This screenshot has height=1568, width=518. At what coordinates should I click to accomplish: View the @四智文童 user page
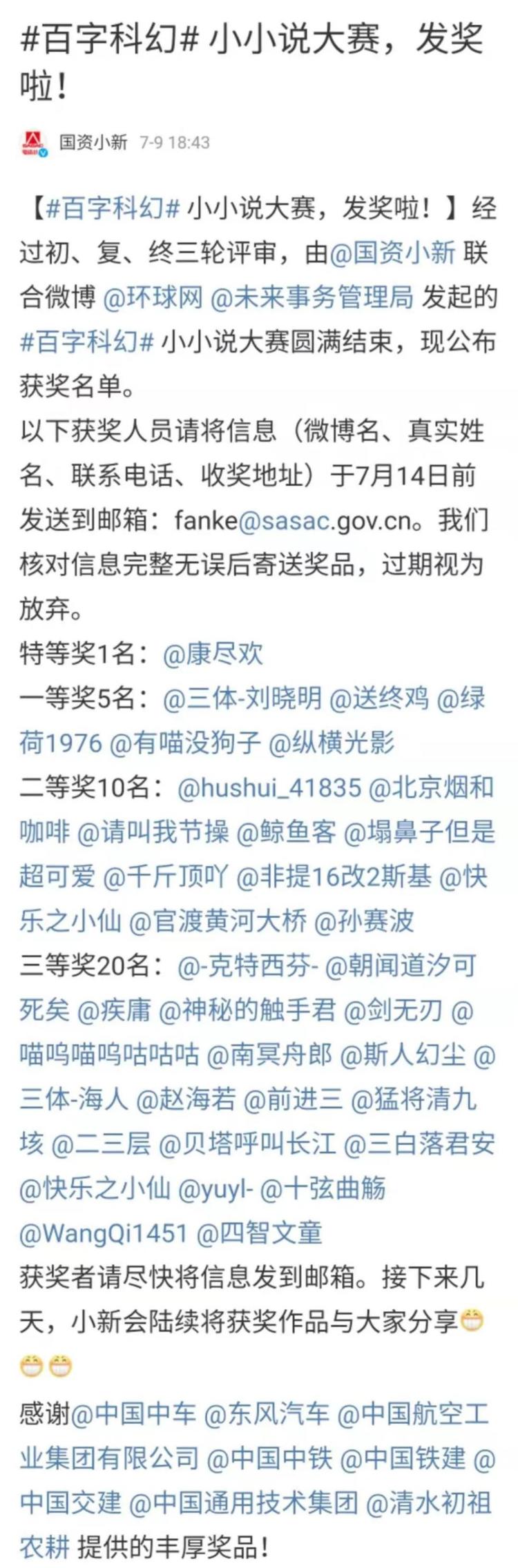(260, 1233)
